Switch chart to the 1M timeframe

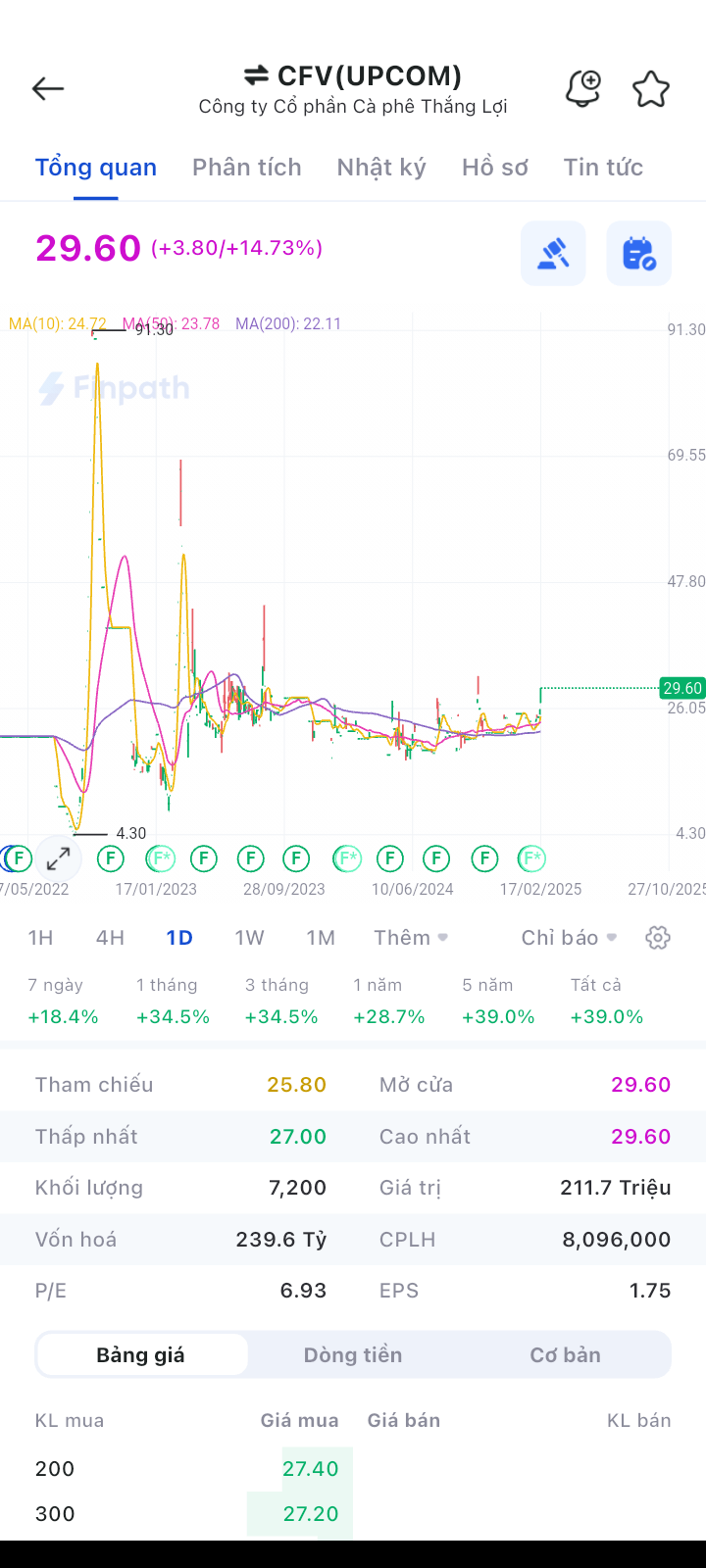[x=321, y=938]
